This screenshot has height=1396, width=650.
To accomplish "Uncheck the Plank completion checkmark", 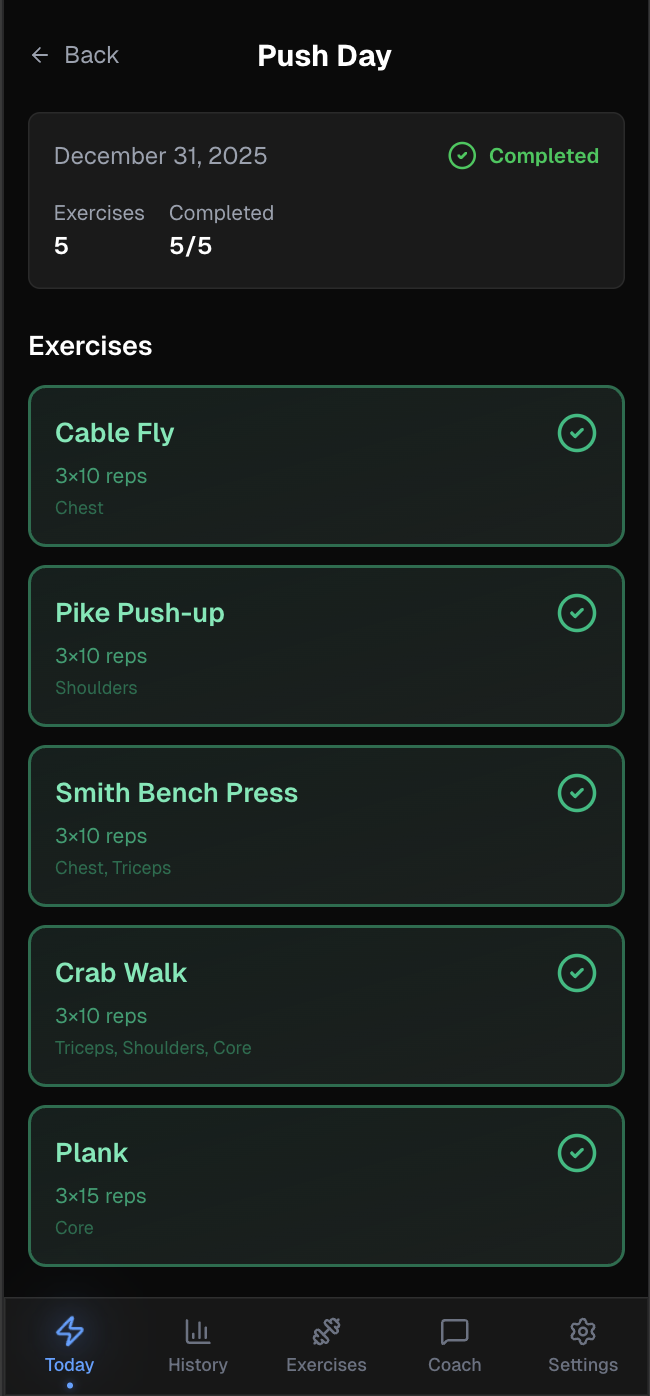I will [x=576, y=1153].
